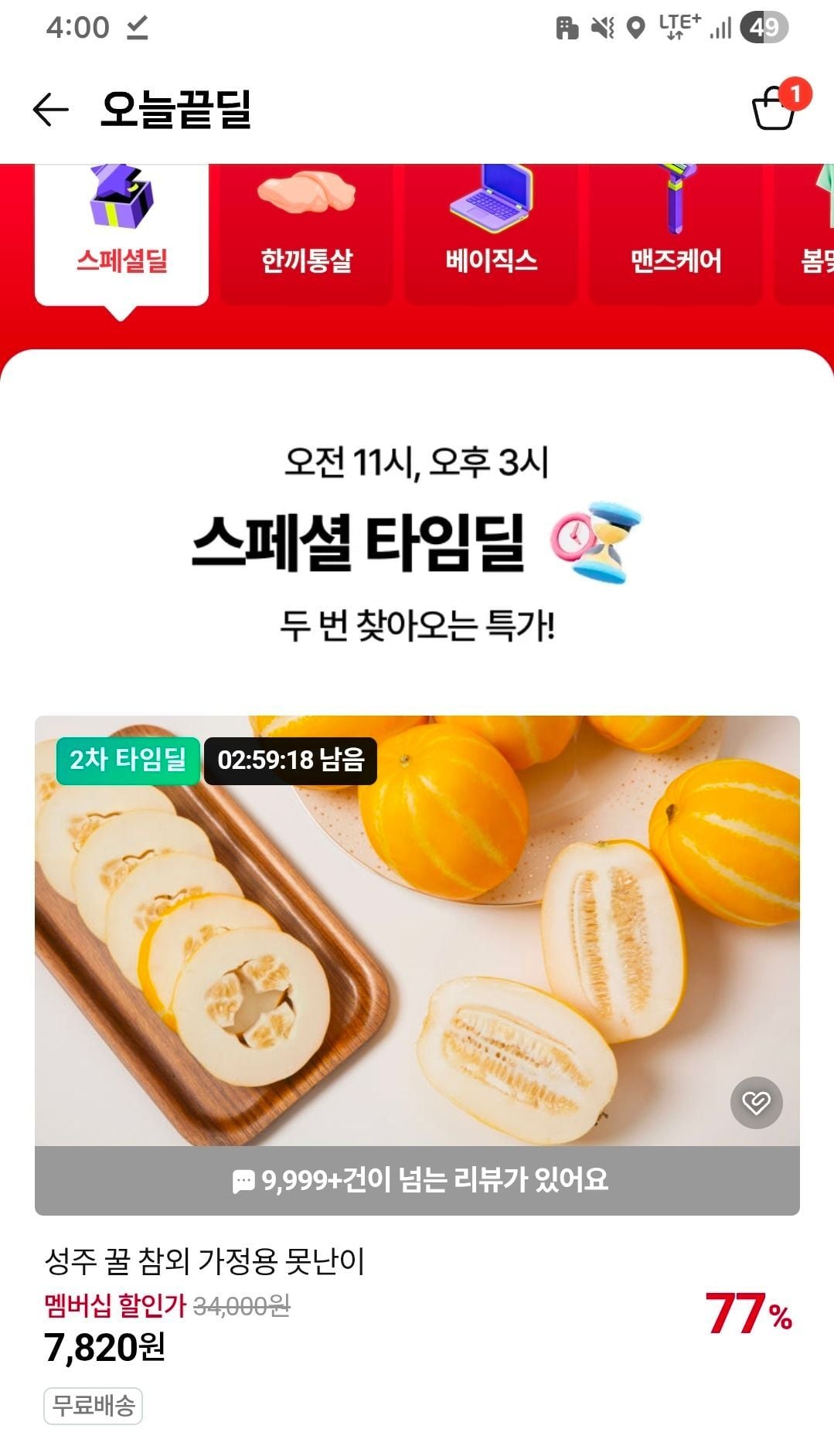Open the shopping cart
The width and height of the screenshot is (834, 1456).
[774, 108]
